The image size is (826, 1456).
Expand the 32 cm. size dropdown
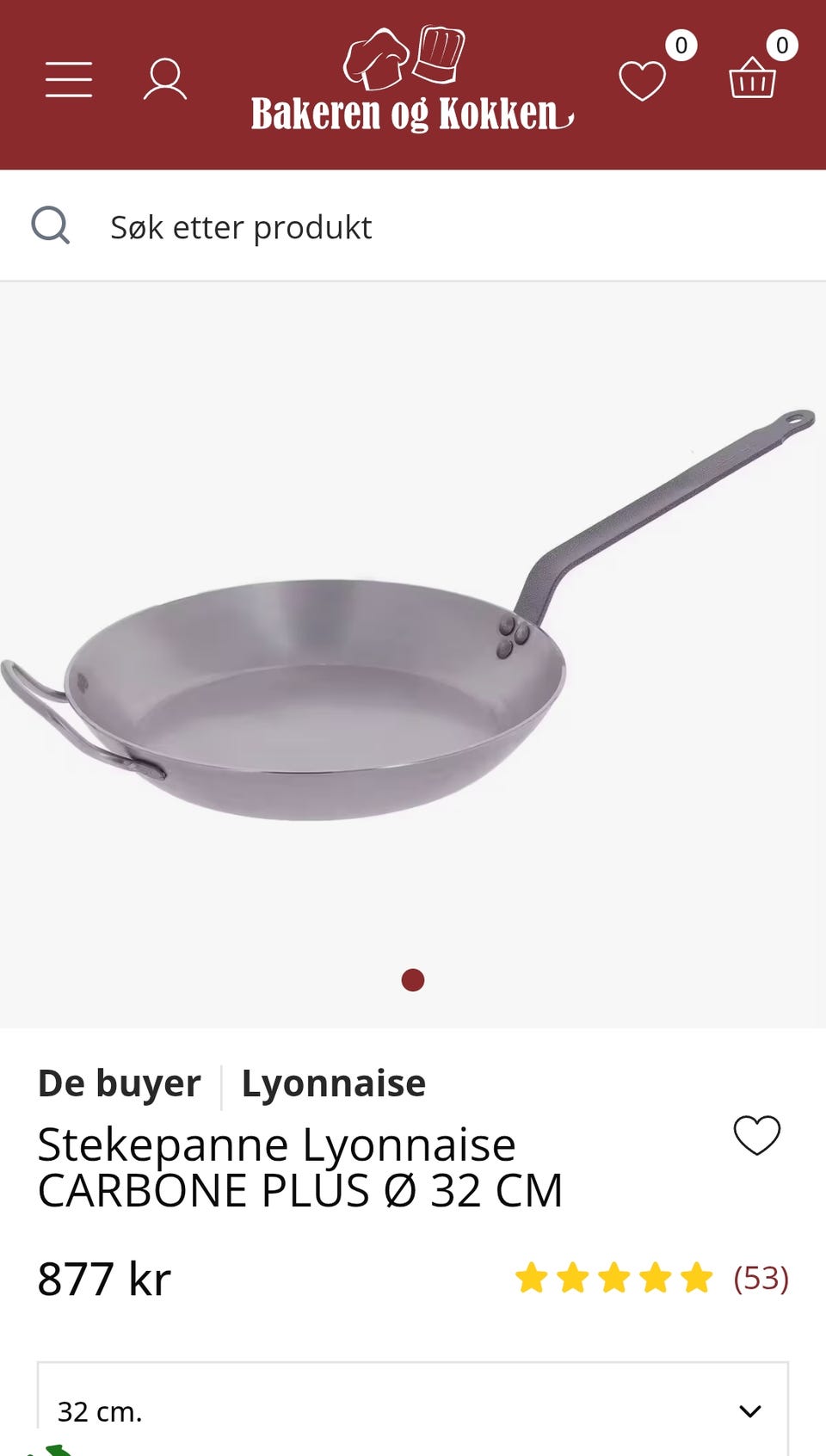(413, 1411)
